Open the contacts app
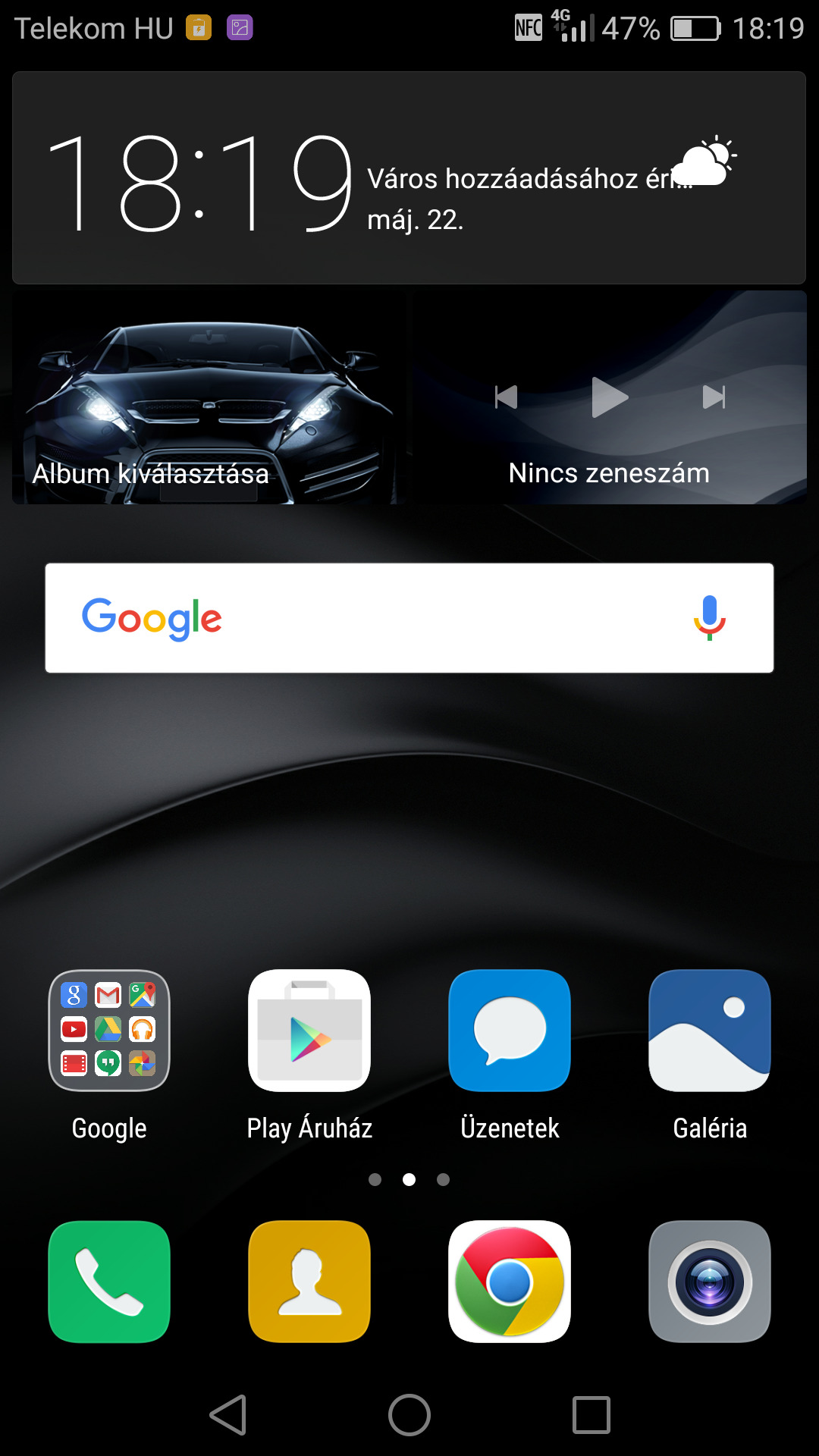This screenshot has width=819, height=1456. pos(309,1282)
